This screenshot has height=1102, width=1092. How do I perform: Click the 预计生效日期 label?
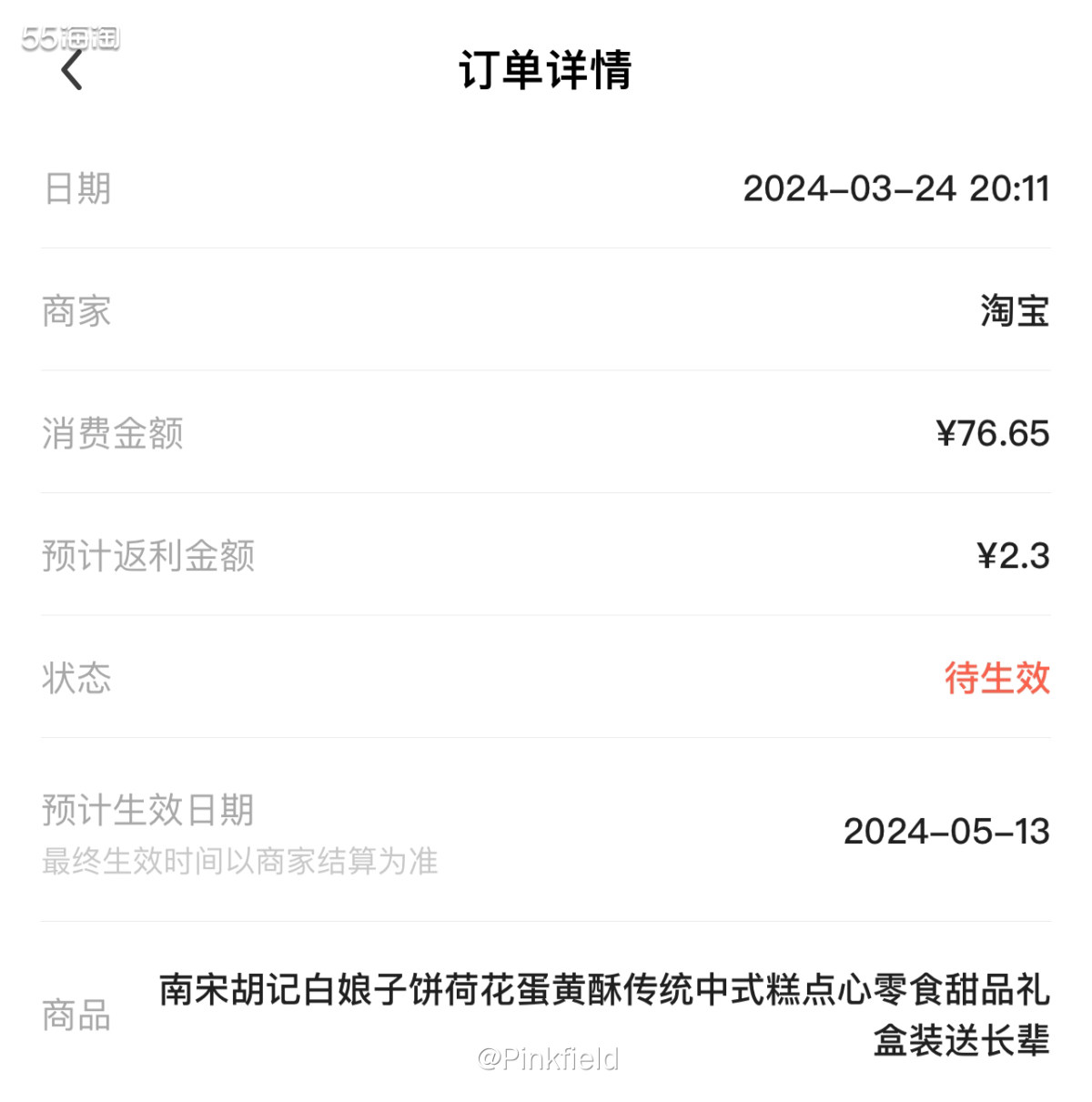tap(147, 810)
